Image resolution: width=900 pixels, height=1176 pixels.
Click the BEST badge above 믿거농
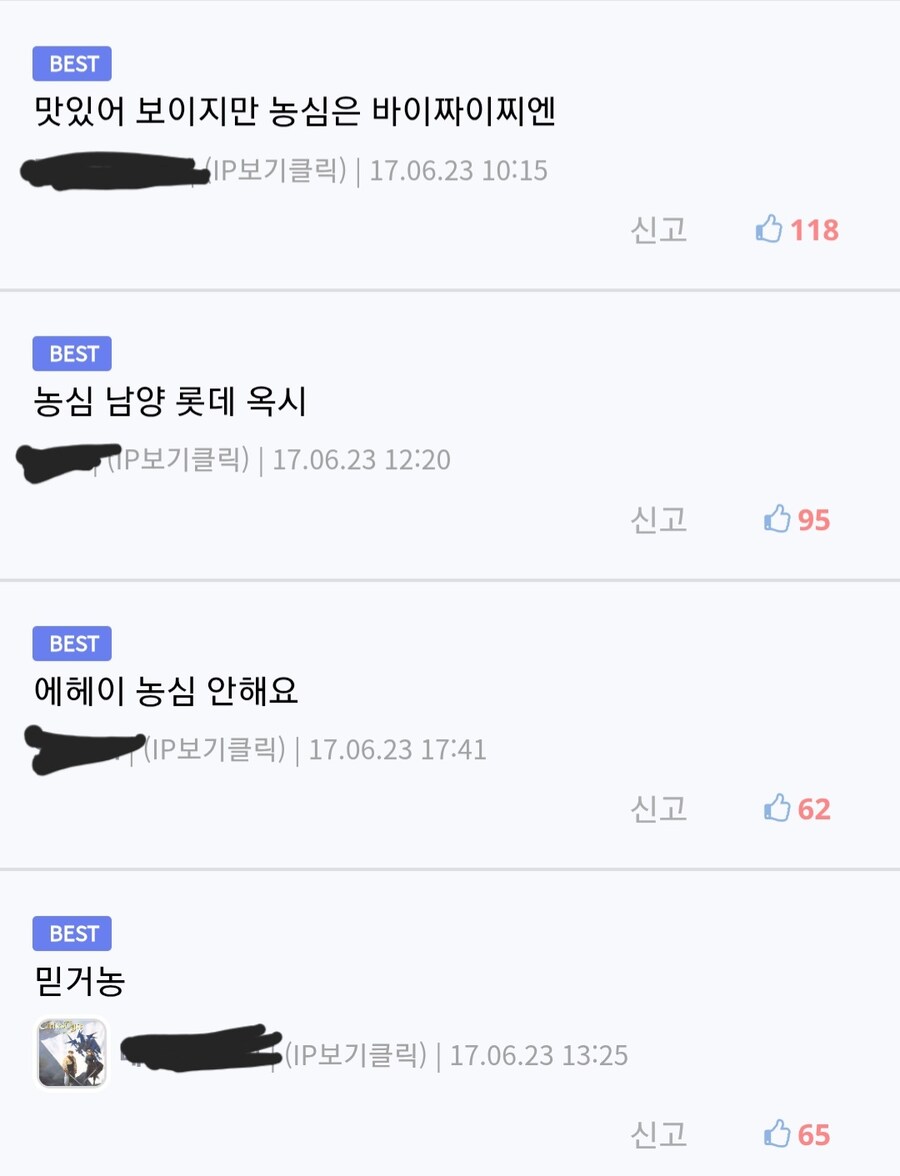(x=71, y=934)
